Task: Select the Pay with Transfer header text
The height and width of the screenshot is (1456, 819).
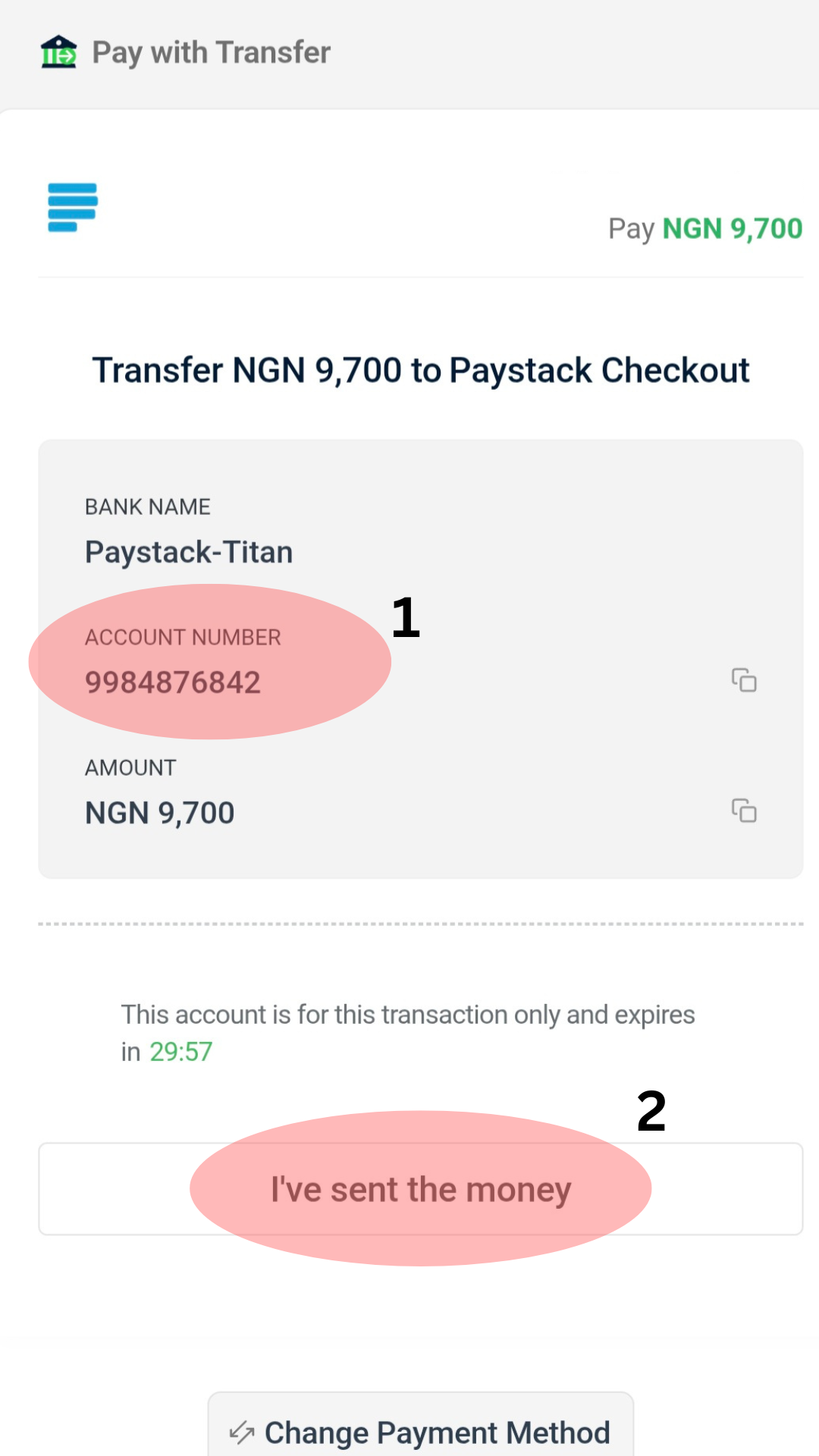Action: [211, 52]
